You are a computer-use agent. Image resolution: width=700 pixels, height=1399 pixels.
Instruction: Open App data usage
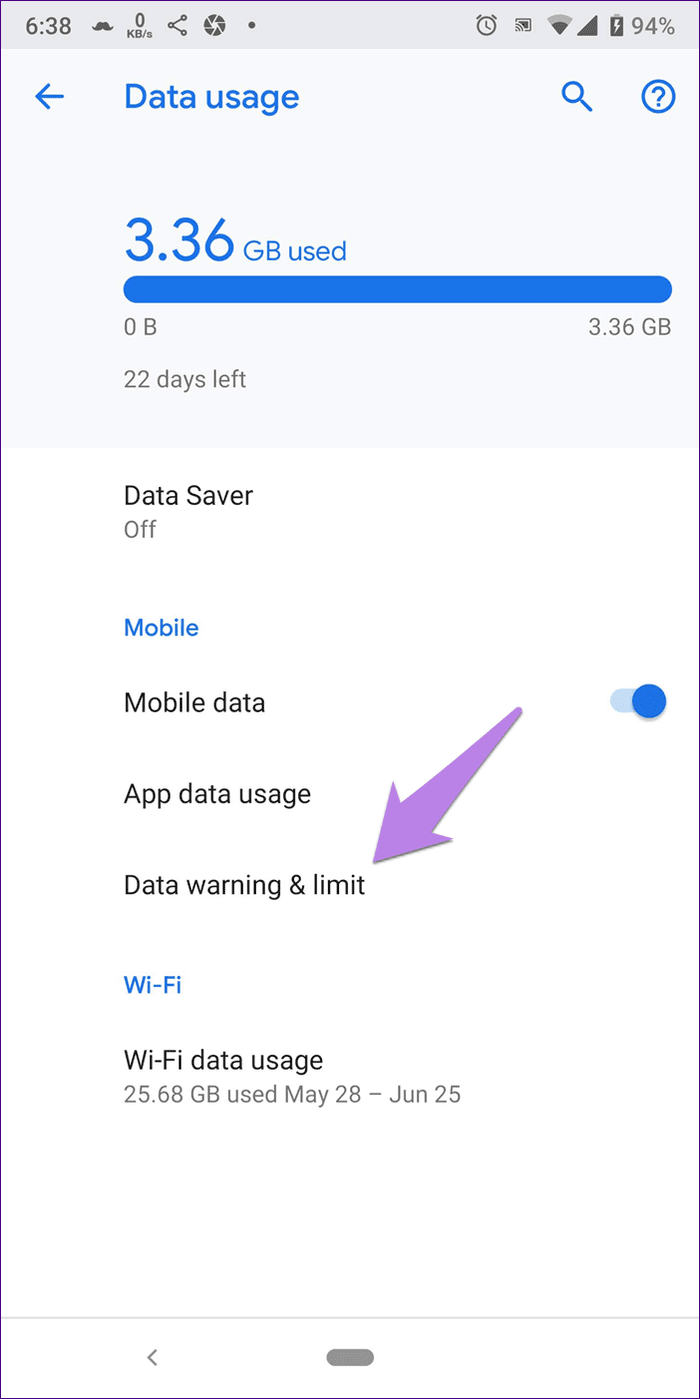pyautogui.click(x=350, y=794)
